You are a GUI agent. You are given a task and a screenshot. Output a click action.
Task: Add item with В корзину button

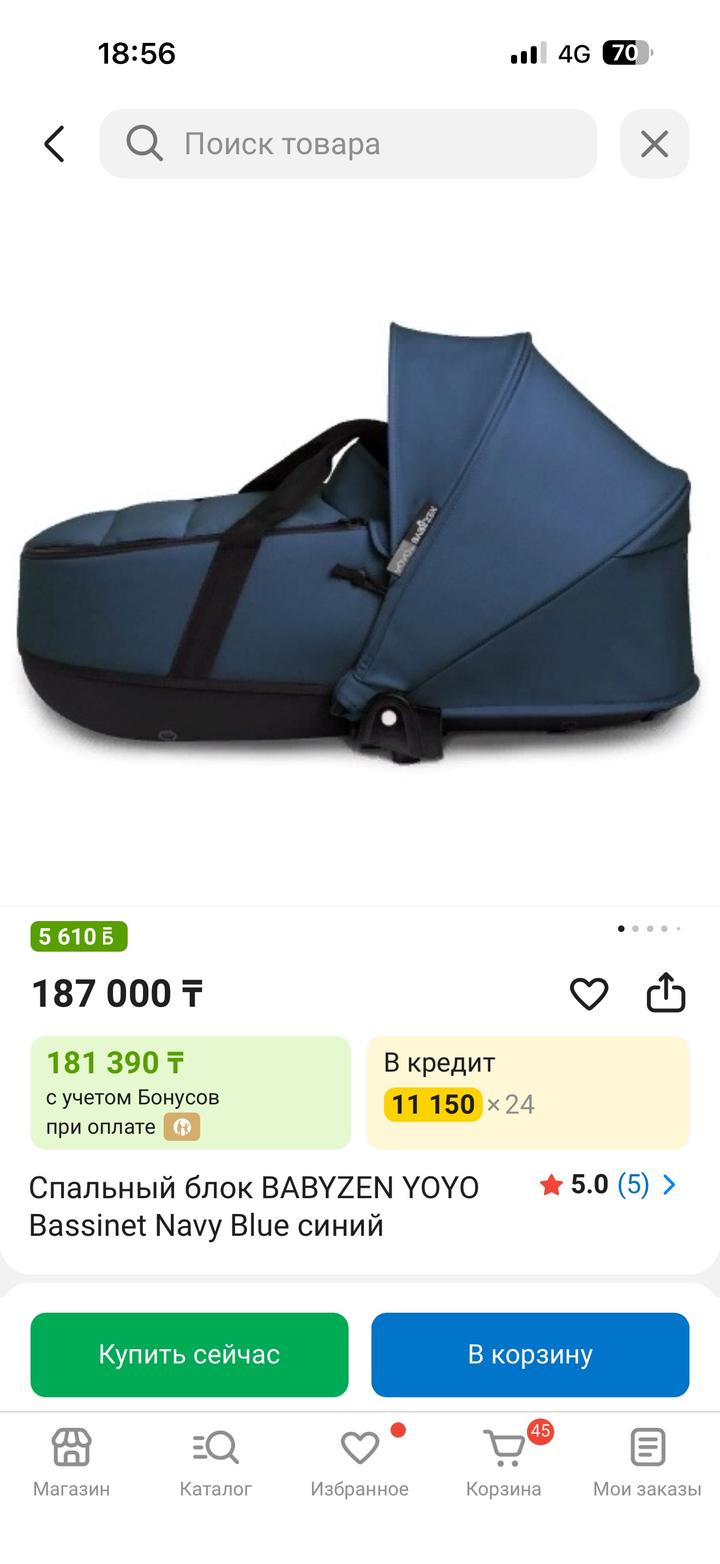530,1354
